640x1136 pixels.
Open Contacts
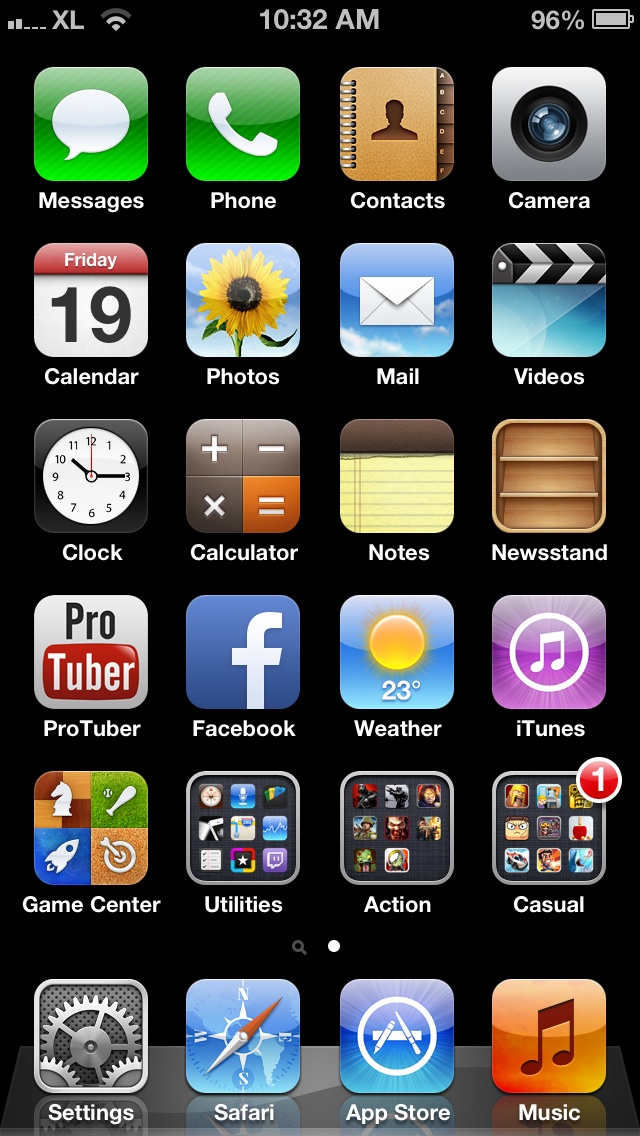(397, 124)
